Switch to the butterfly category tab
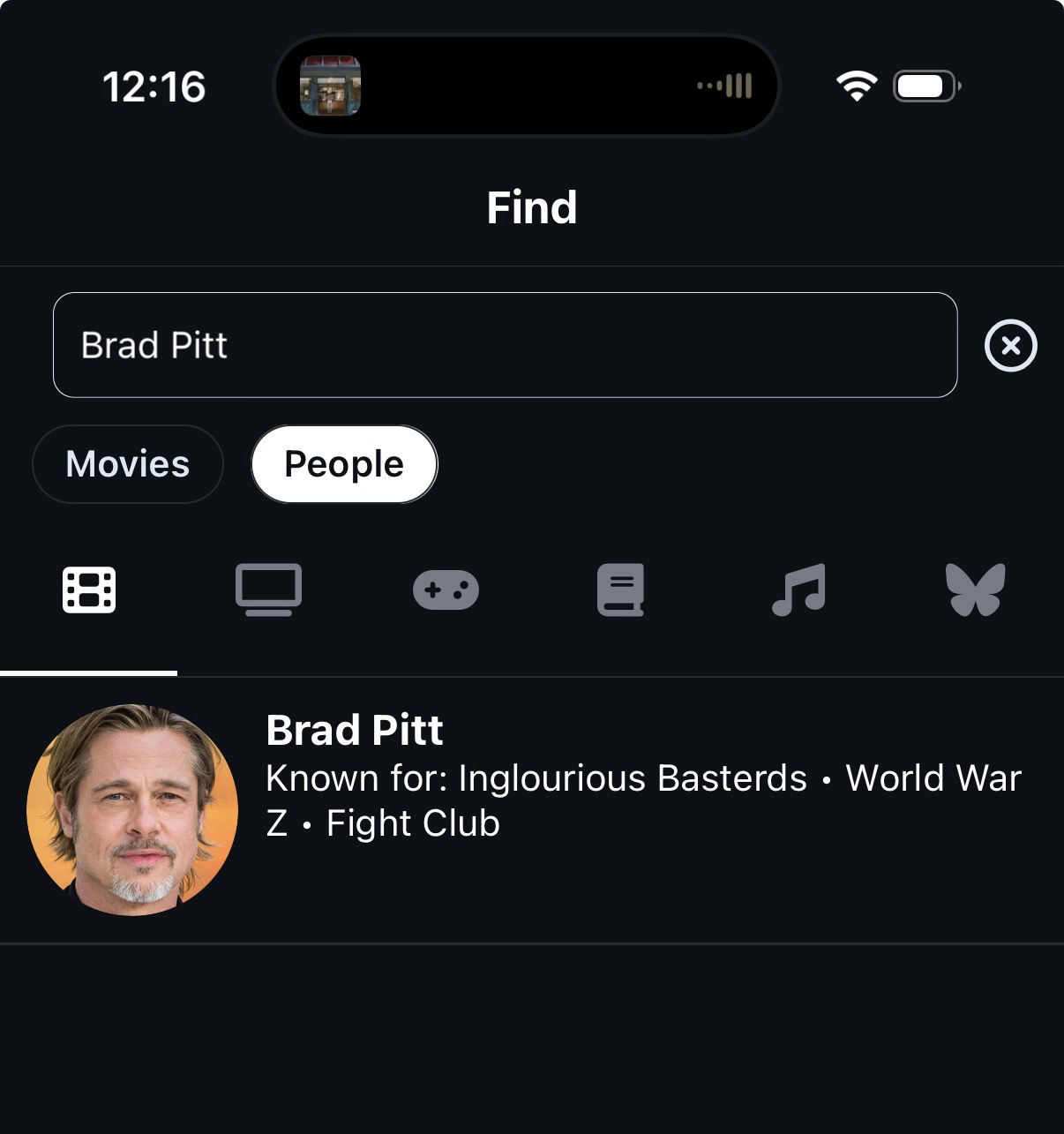1064x1134 pixels. coord(975,590)
